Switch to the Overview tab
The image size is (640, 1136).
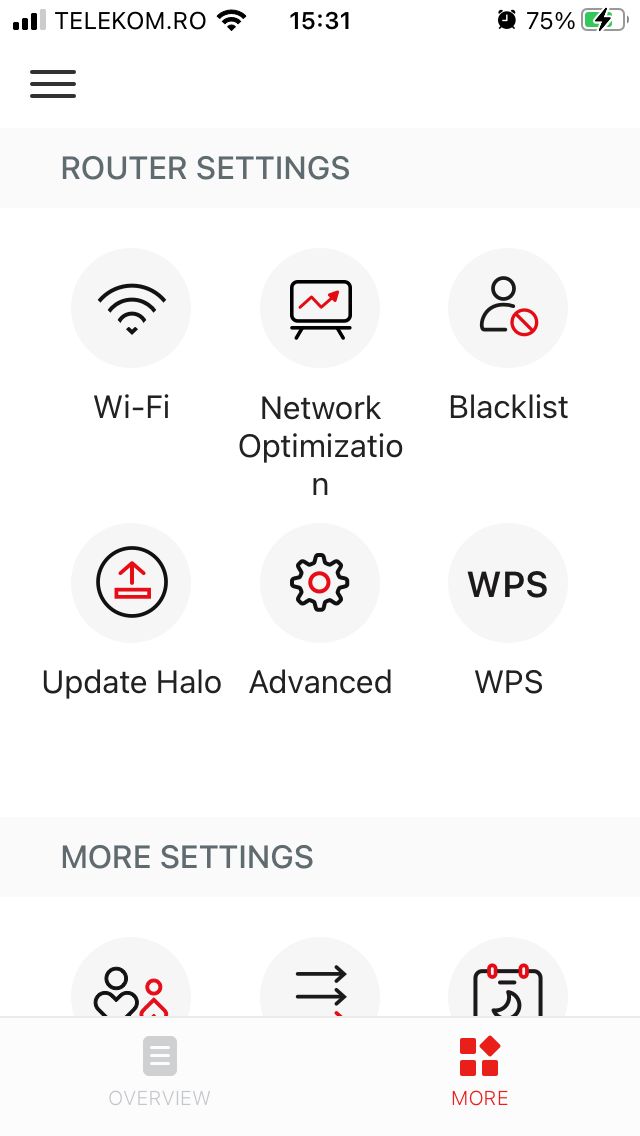point(159,1071)
